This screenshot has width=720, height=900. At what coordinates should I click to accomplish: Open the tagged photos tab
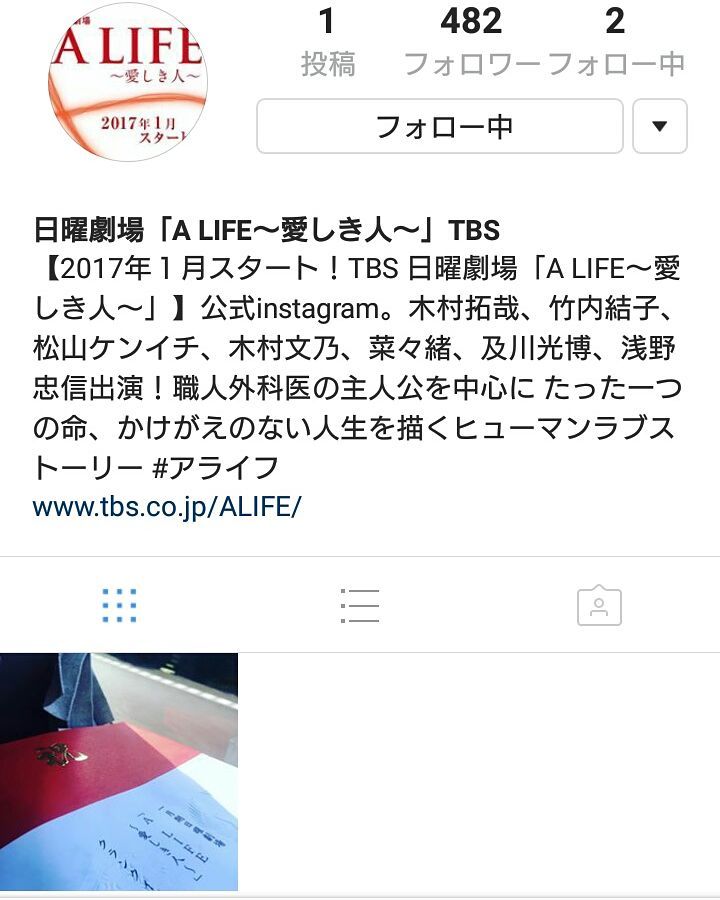[600, 606]
